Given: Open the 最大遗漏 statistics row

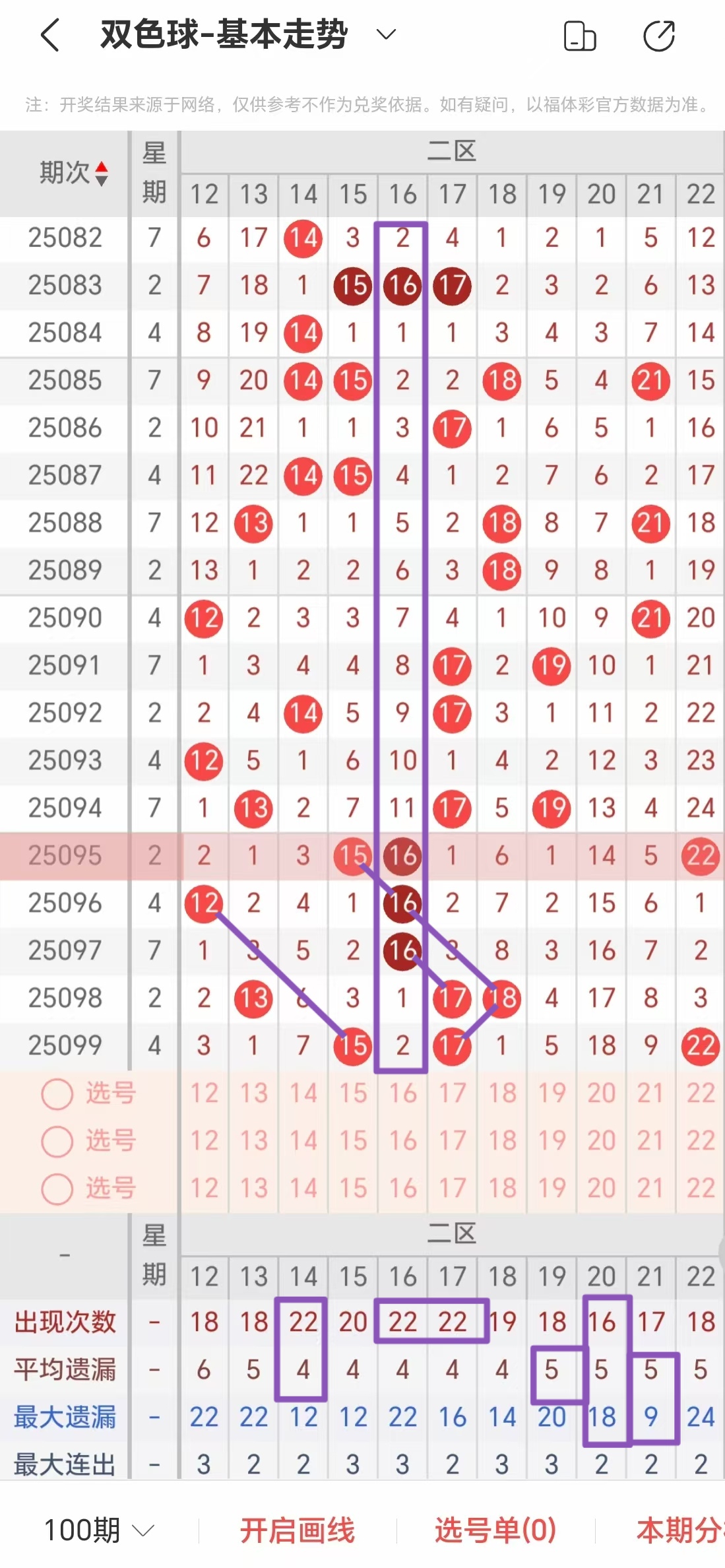Looking at the screenshot, I should [x=66, y=1416].
